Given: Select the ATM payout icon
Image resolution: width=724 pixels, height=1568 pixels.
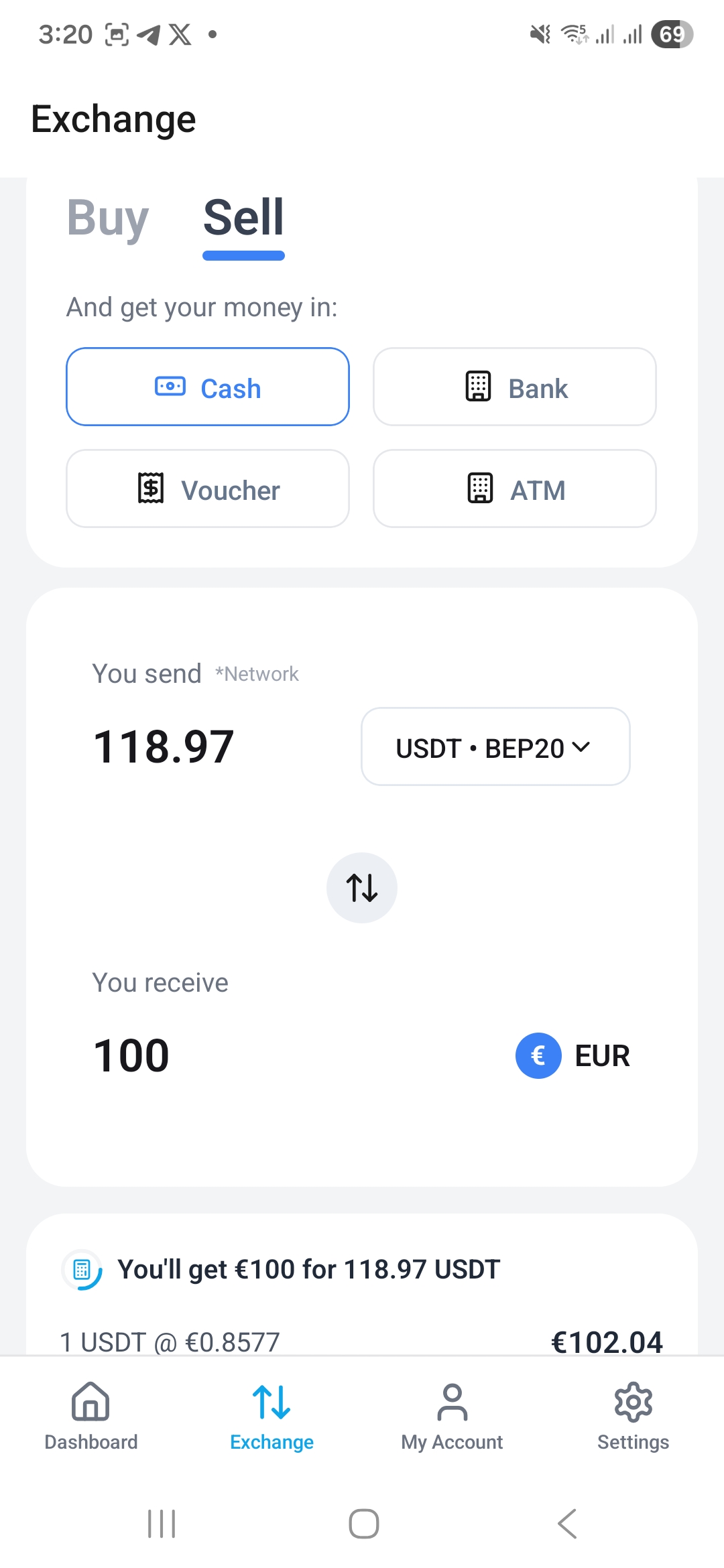Looking at the screenshot, I should tap(479, 488).
